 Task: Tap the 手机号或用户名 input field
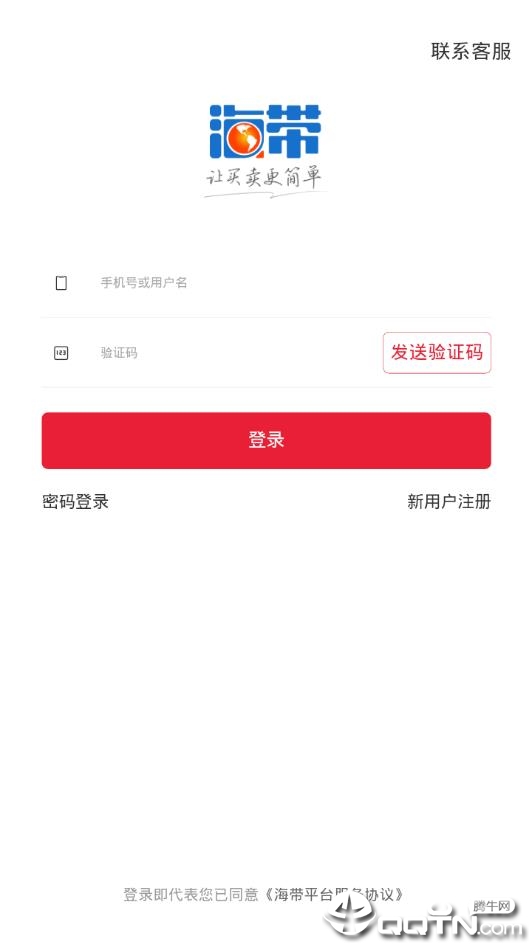point(266,282)
